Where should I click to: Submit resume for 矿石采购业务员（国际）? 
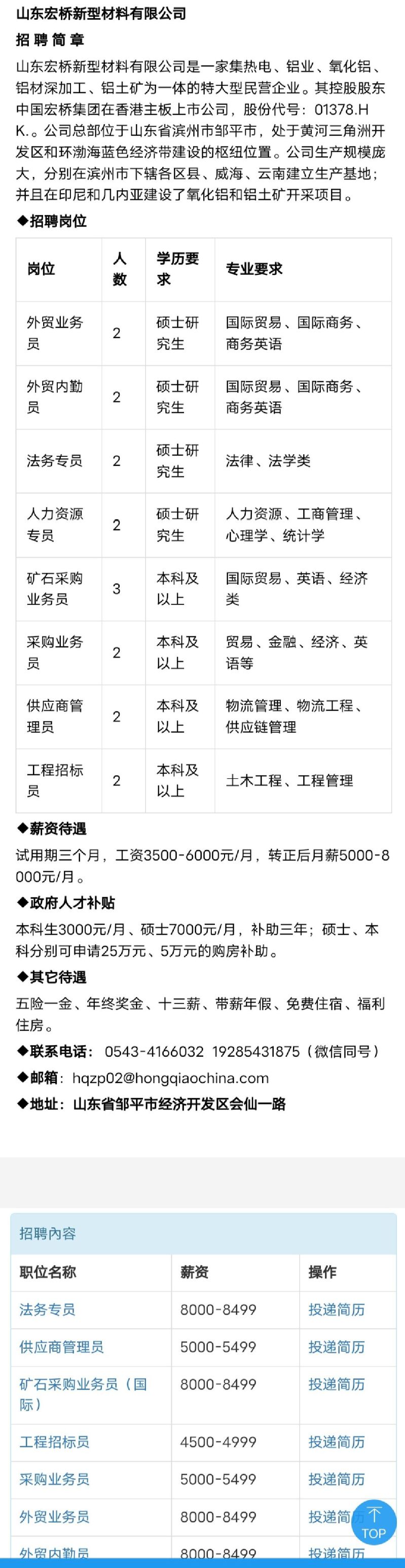tap(336, 1384)
